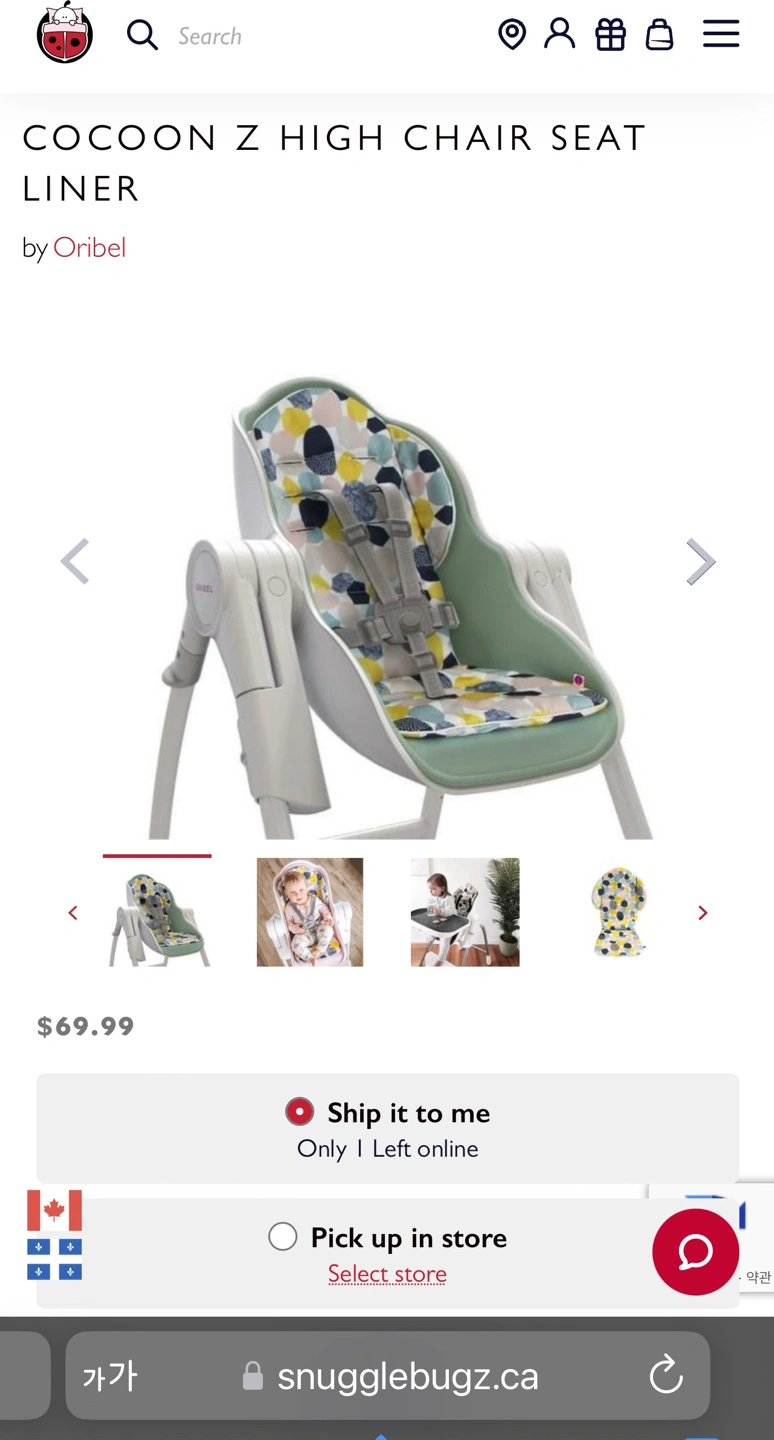Advance the thumbnail strip with red right arrow
Image resolution: width=774 pixels, height=1440 pixels.
click(x=702, y=913)
